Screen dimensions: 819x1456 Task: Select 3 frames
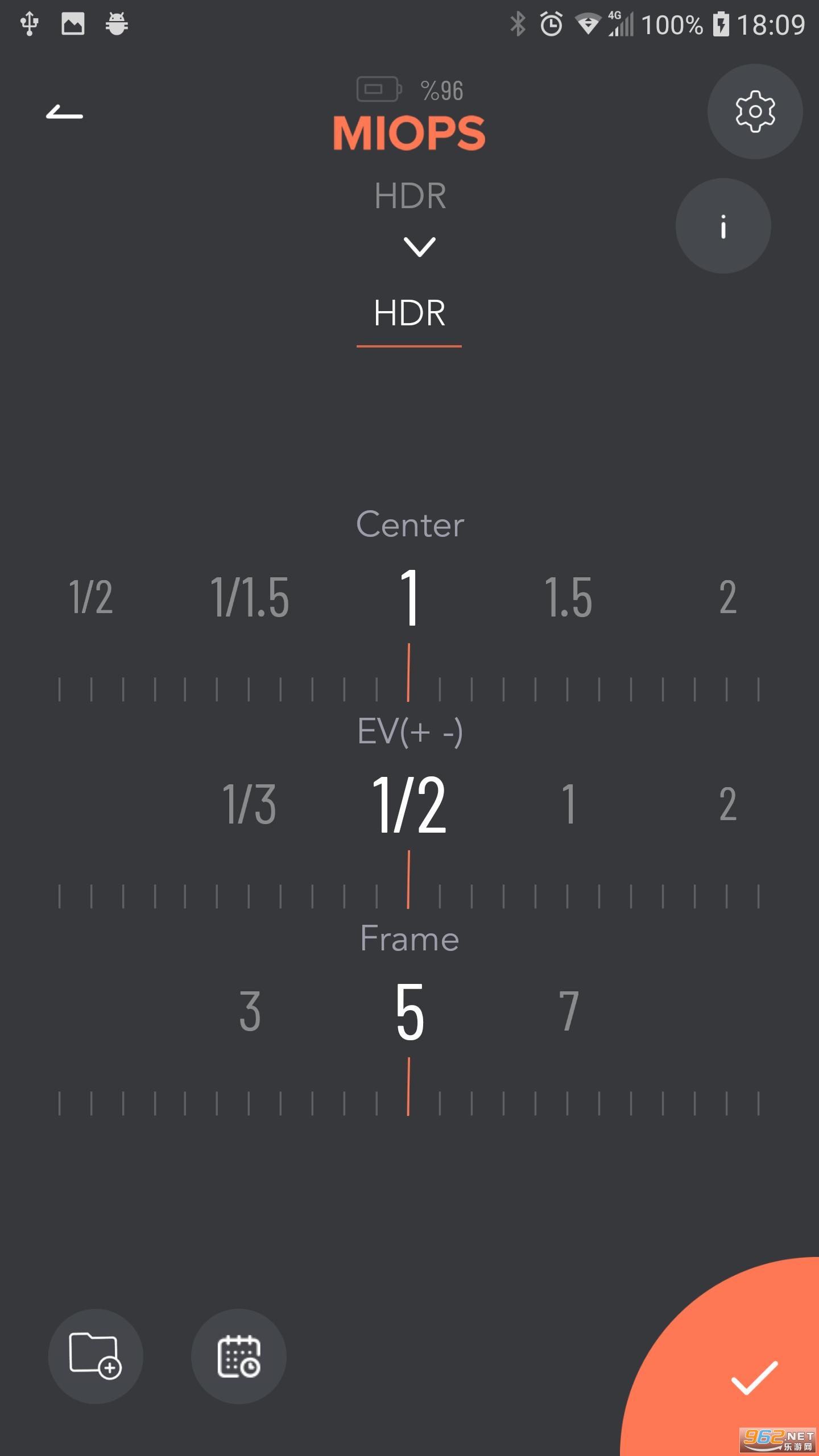(250, 1011)
